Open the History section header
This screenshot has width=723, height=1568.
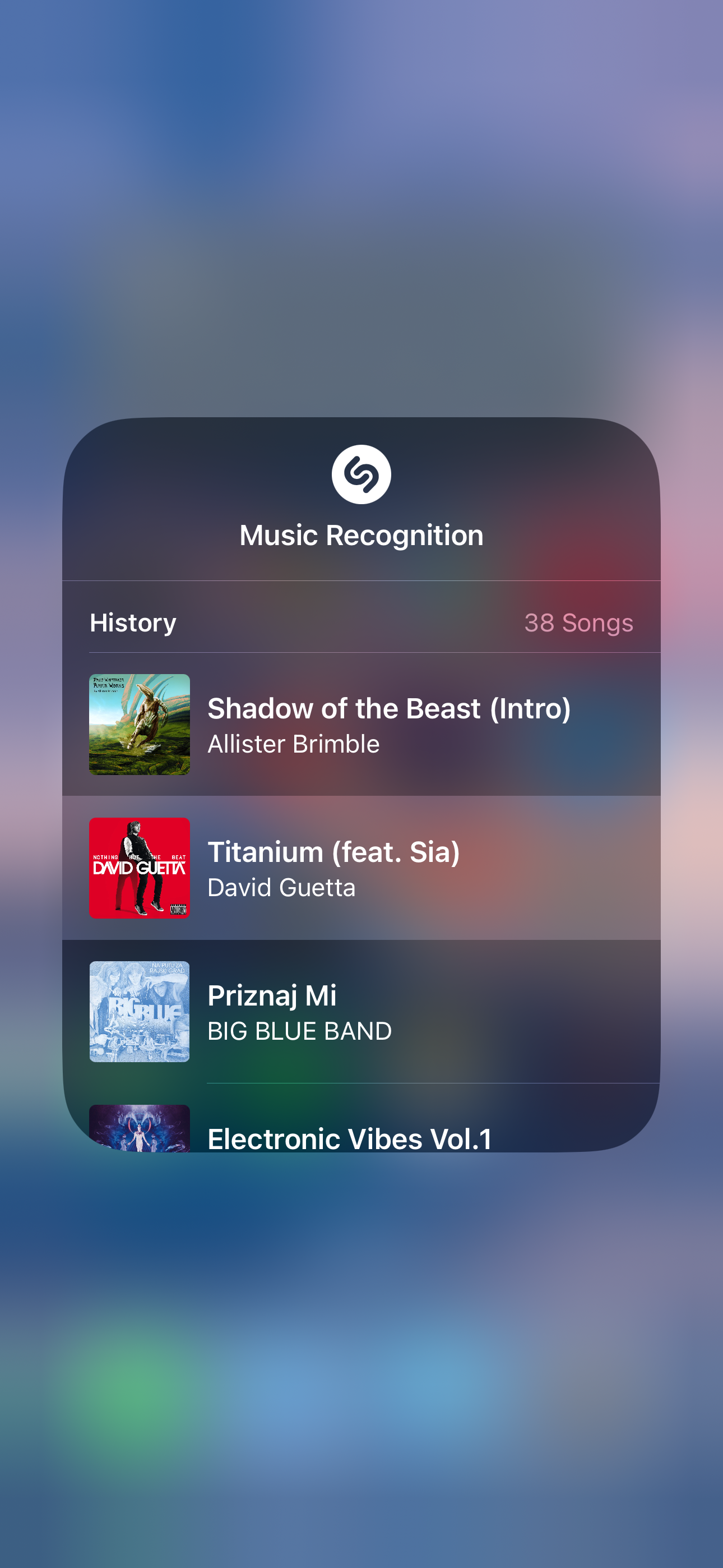click(133, 622)
